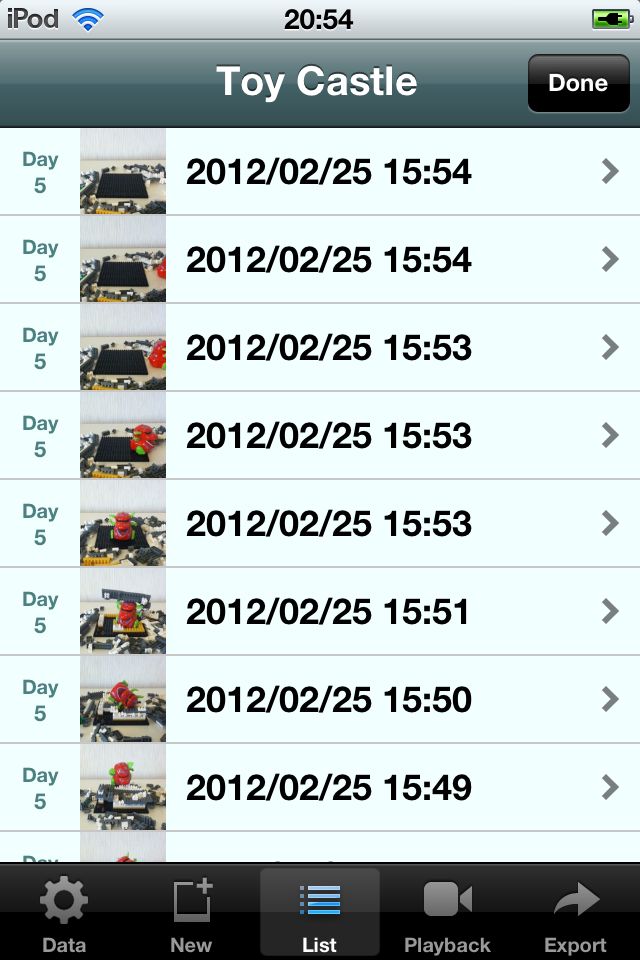The height and width of the screenshot is (960, 640).
Task: Open the 2012/02/25 15:49 entry
Action: tap(328, 787)
